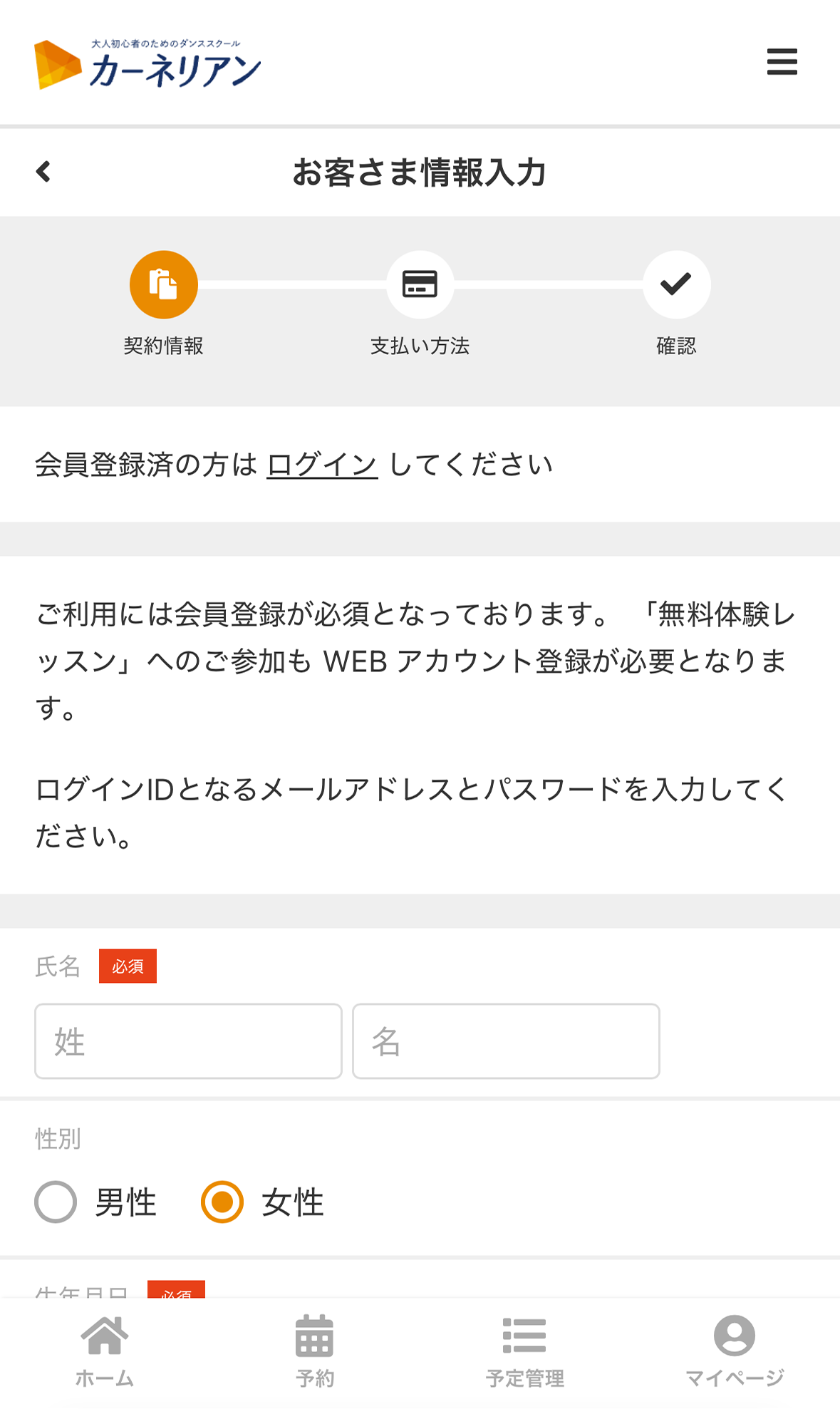Focus the 名 name field
This screenshot has height=1409, width=840.
(x=506, y=1041)
